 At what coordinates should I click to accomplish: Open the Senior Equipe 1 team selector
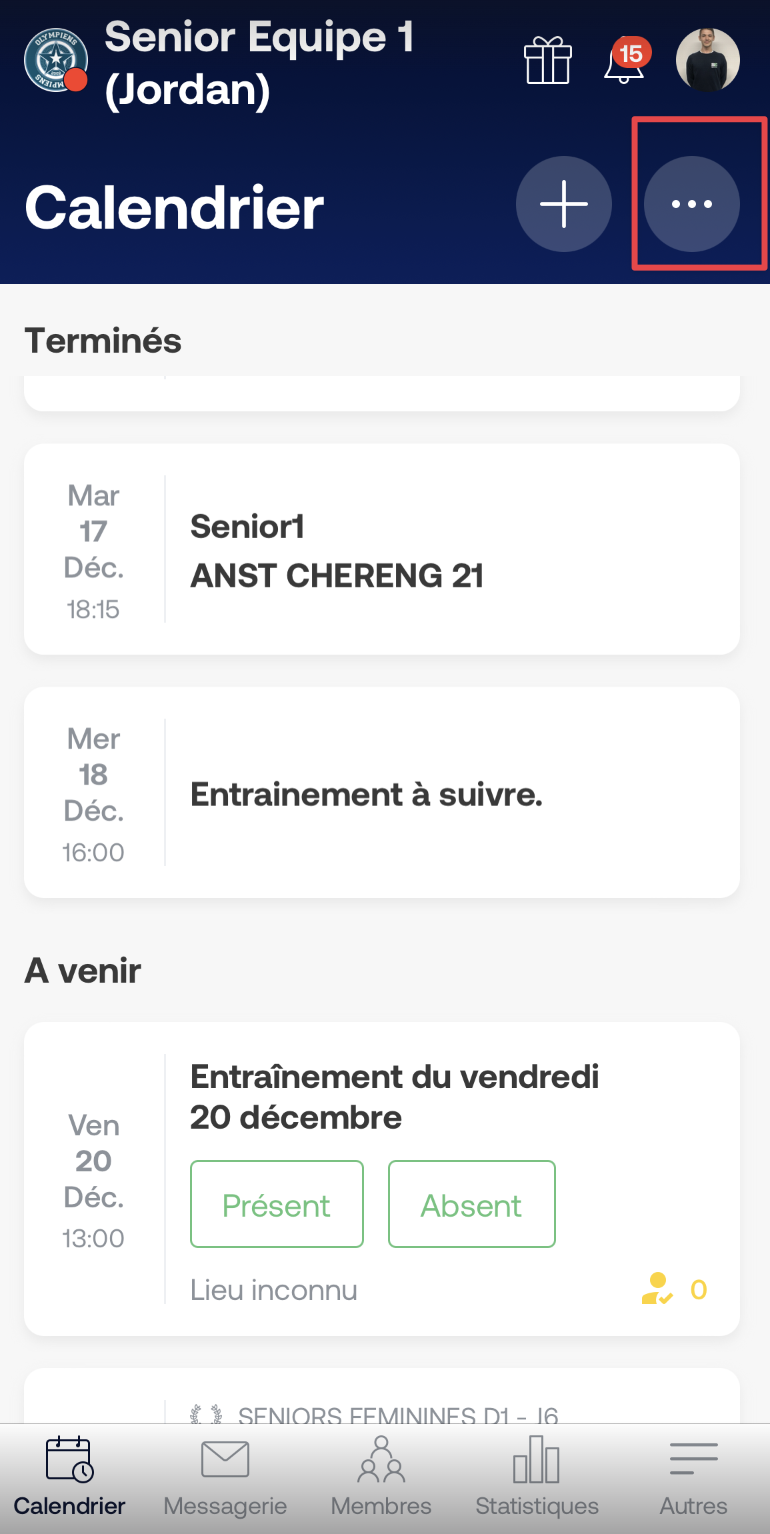220,62
